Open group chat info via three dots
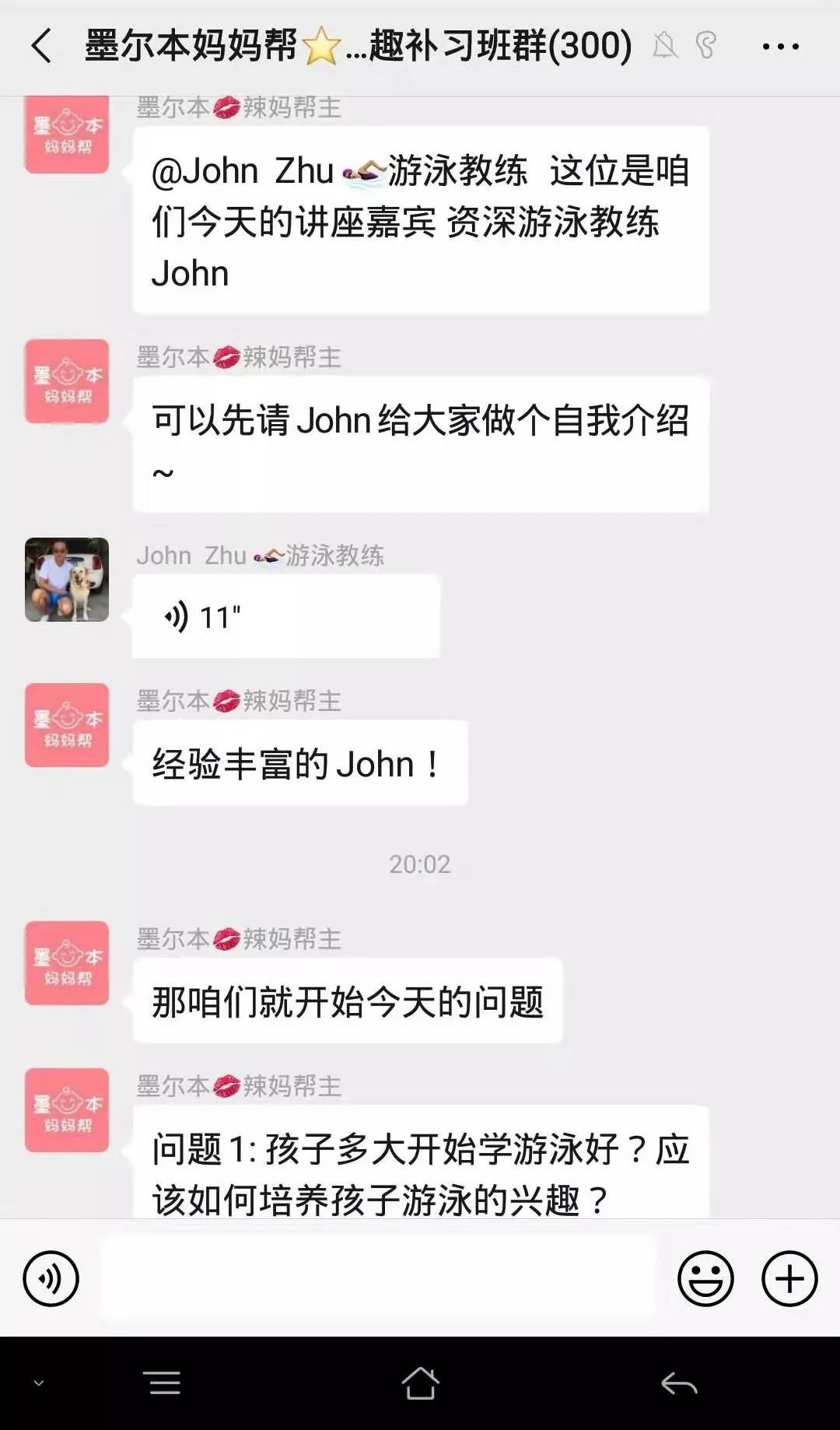Viewport: 840px width, 1430px height. tap(780, 47)
